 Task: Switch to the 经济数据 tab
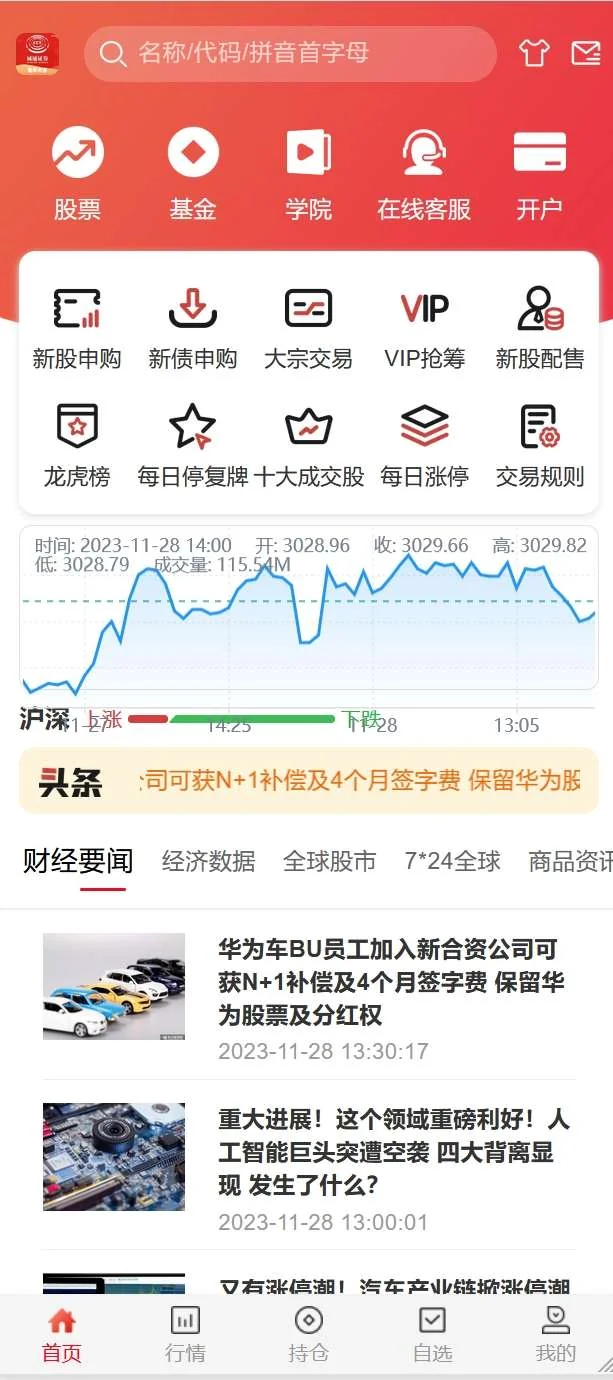click(x=208, y=861)
